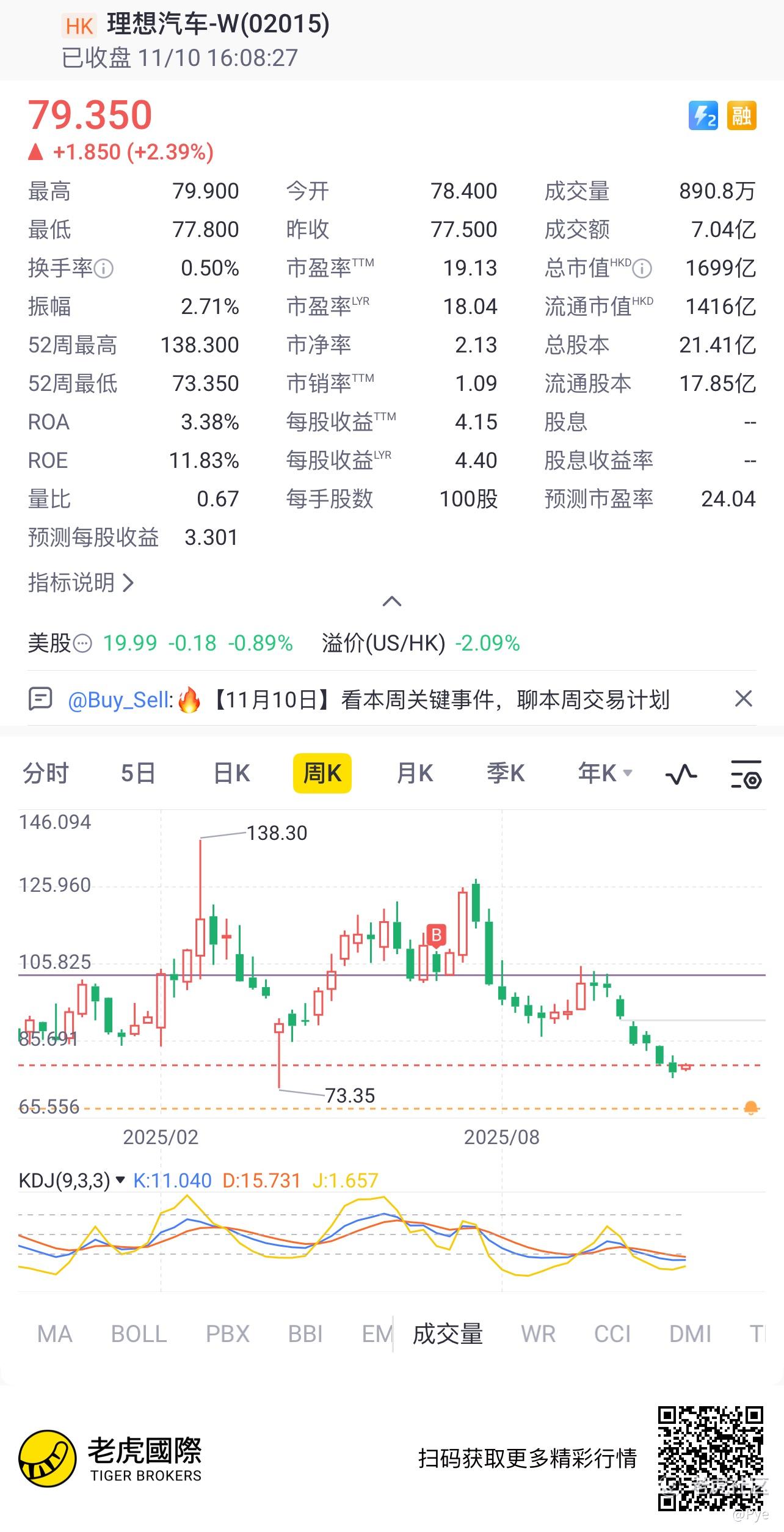Open the 年K period dropdown
Viewport: 784px width, 1532px height.
(x=604, y=773)
